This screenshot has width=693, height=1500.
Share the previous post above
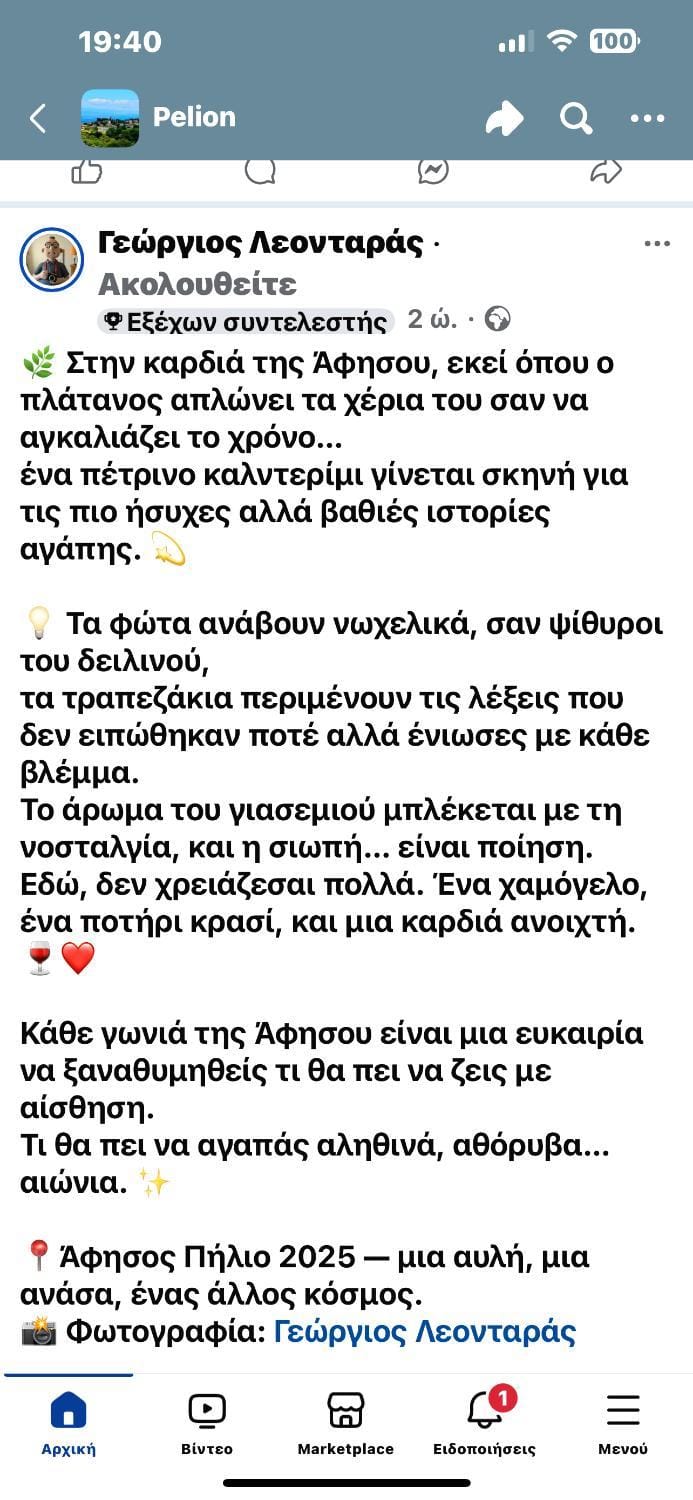coord(606,171)
